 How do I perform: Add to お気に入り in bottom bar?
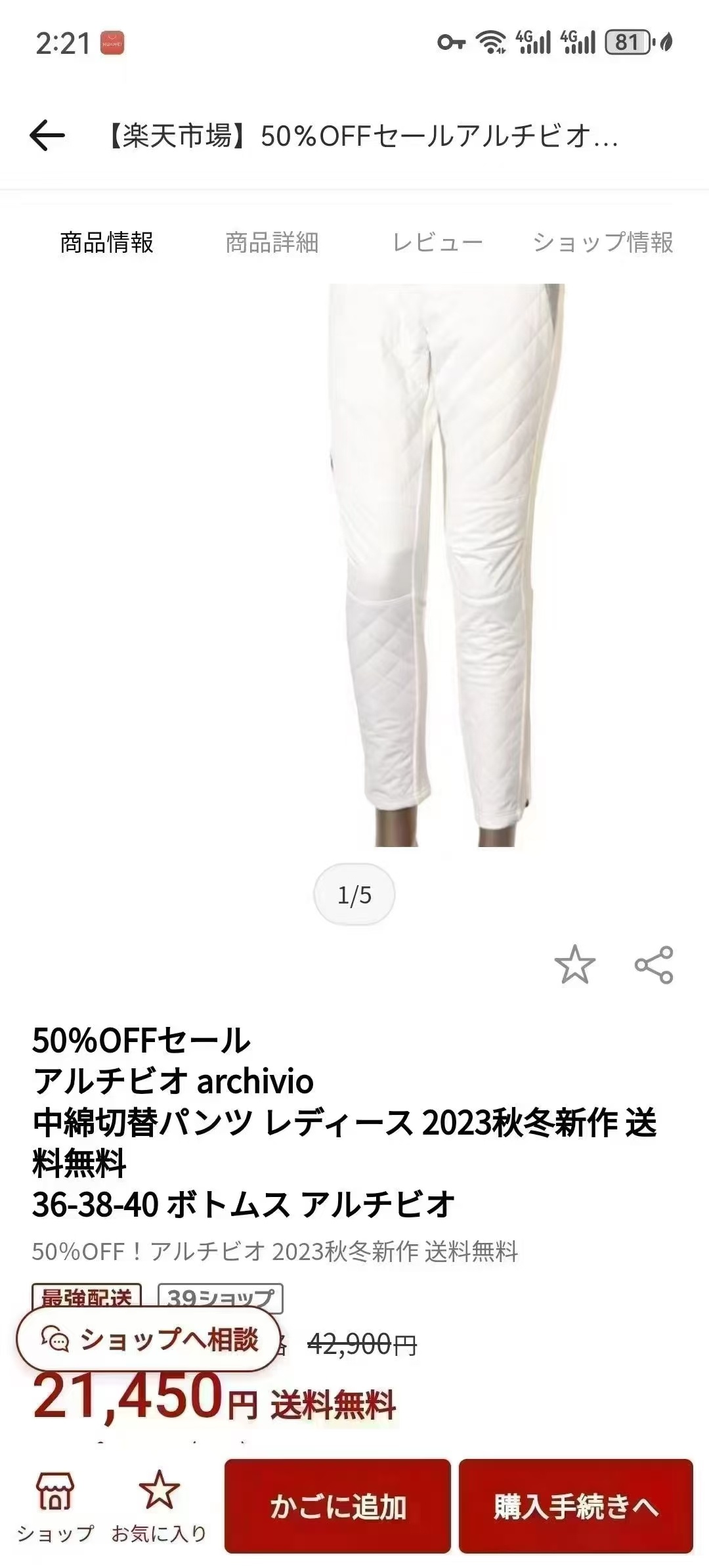pyautogui.click(x=159, y=1506)
